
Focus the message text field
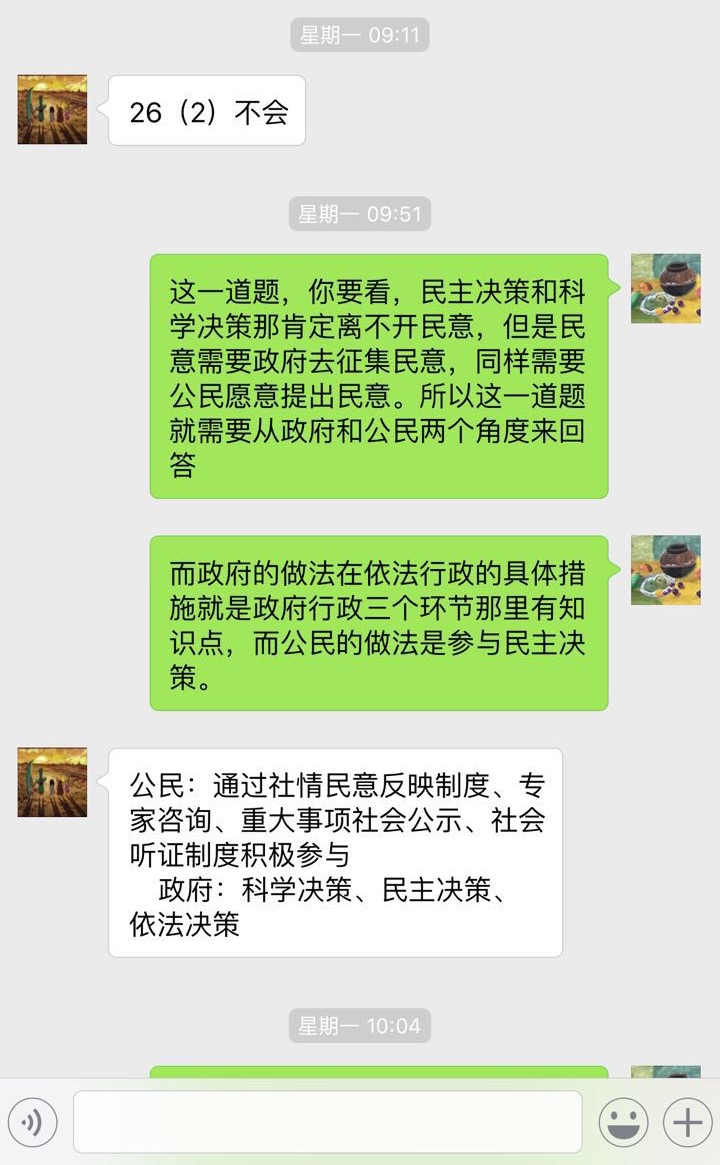[328, 1122]
